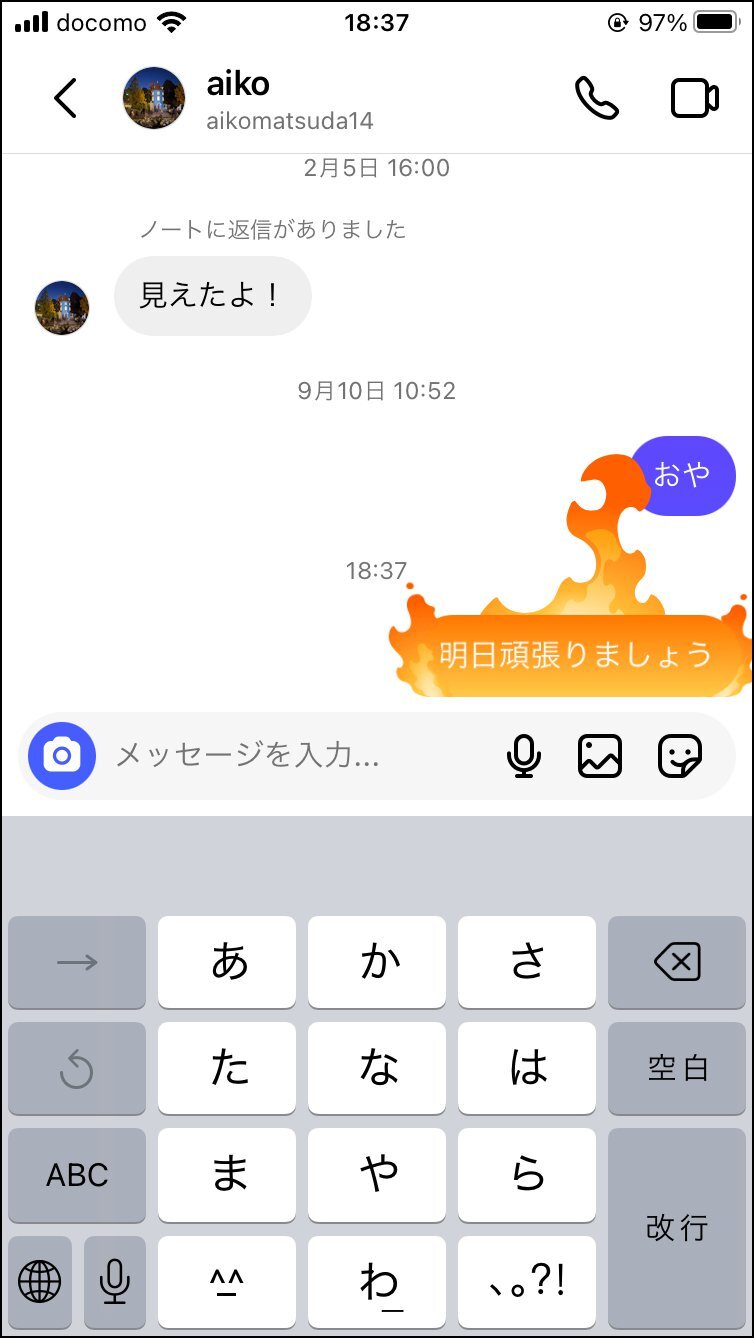Focus the メッセージを入力 message field
Image resolution: width=754 pixels, height=1338 pixels.
300,756
